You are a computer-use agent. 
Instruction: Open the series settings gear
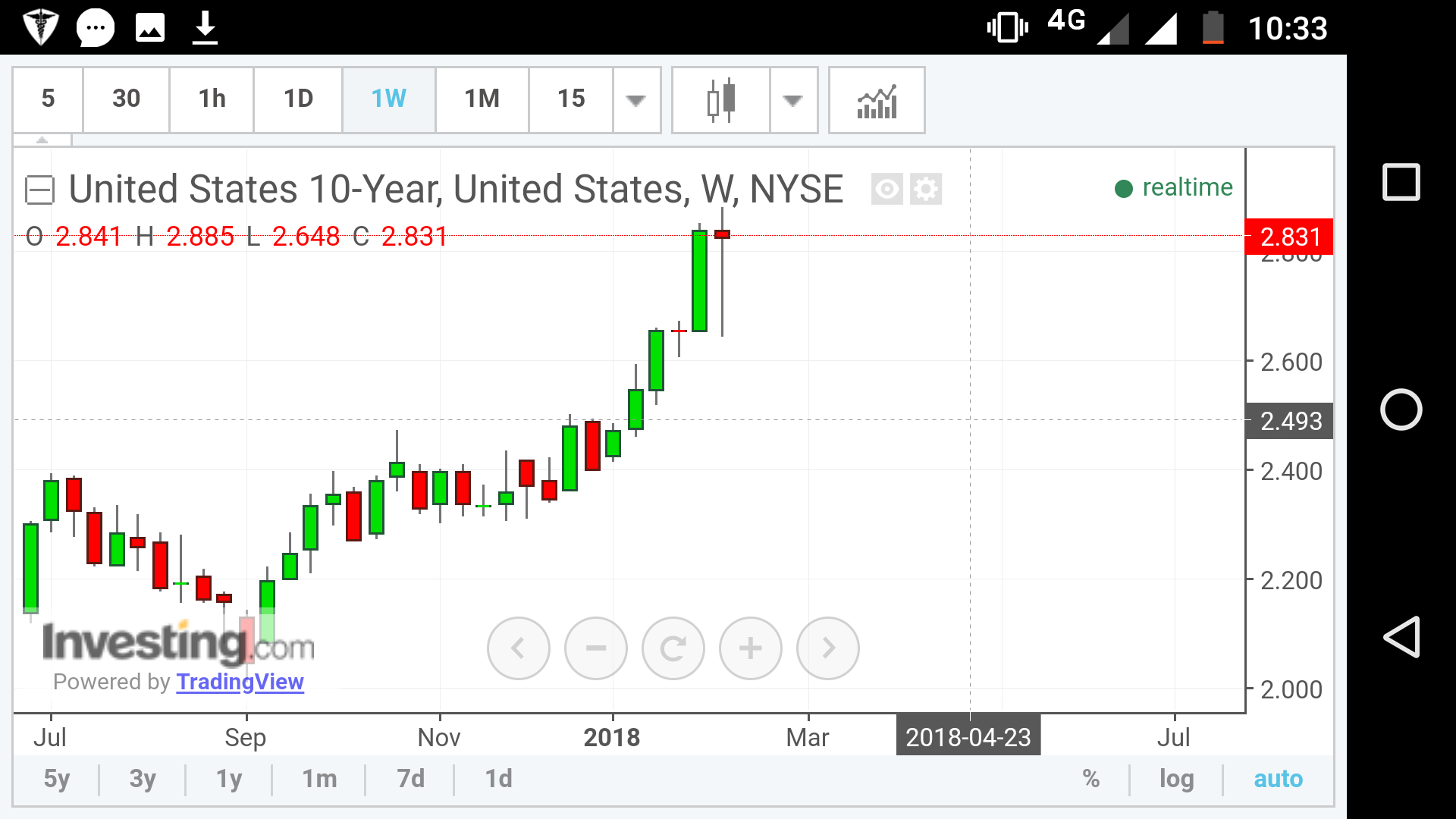[926, 189]
